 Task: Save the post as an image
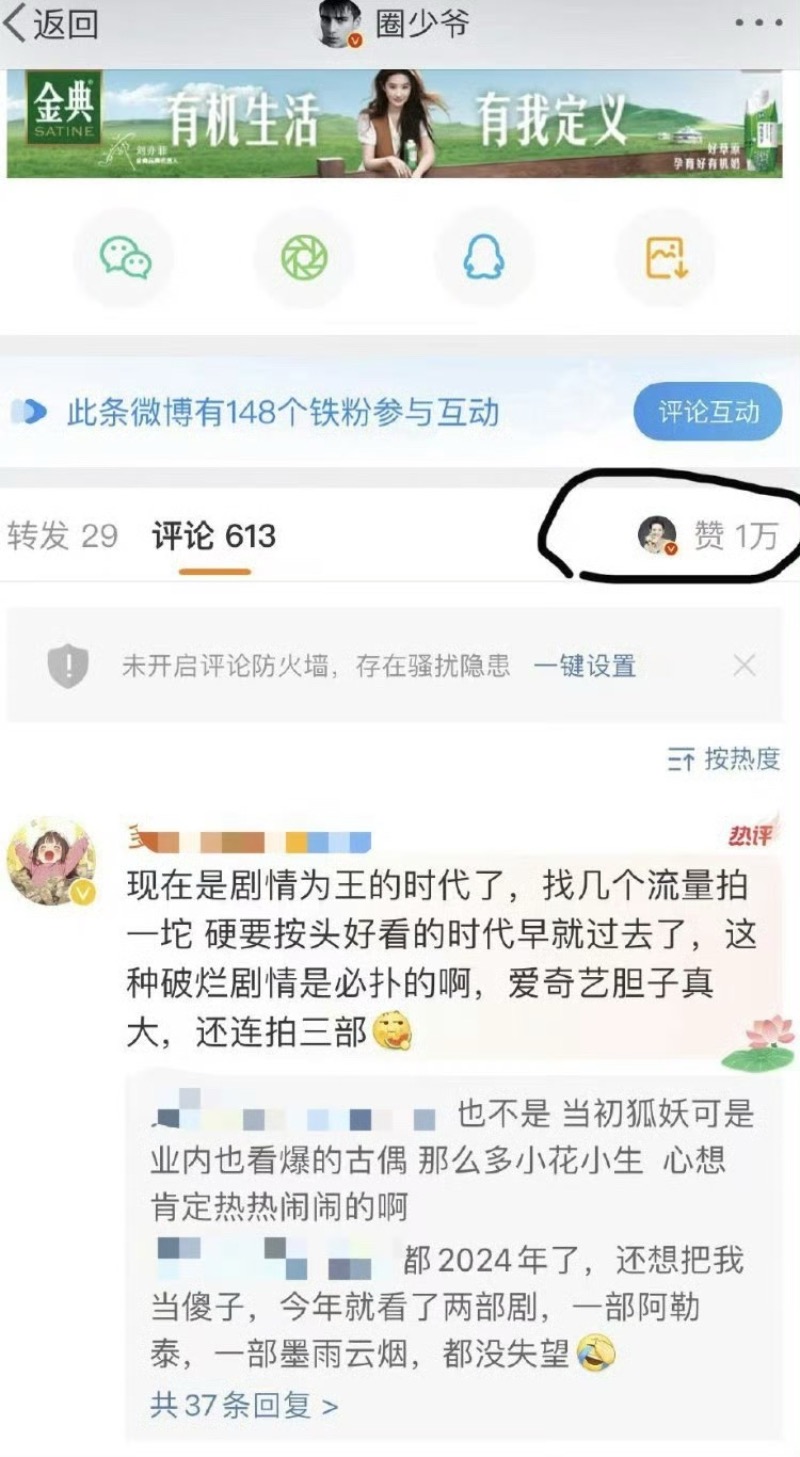pyautogui.click(x=665, y=259)
